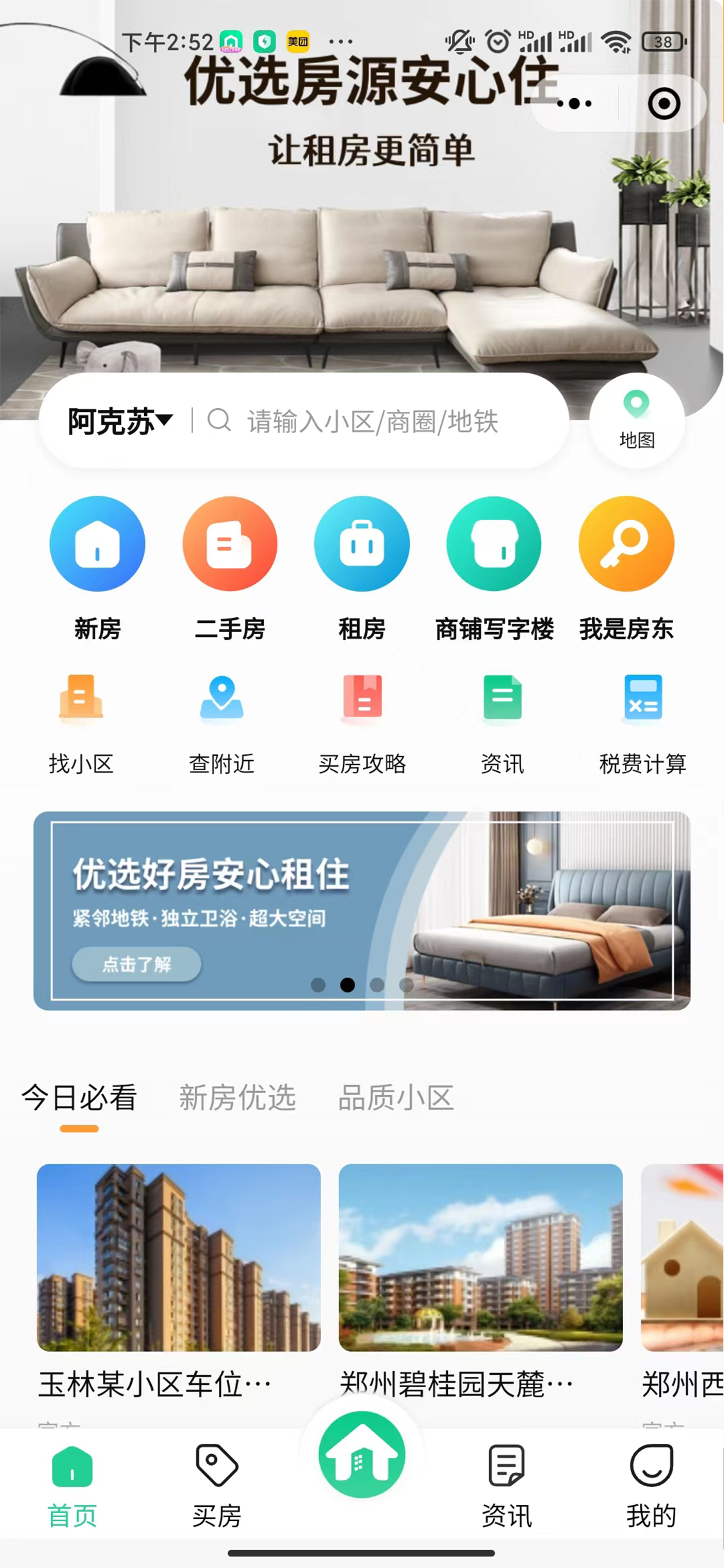
Task: Open the 阿克苏 city selector dropdown
Action: (x=120, y=422)
